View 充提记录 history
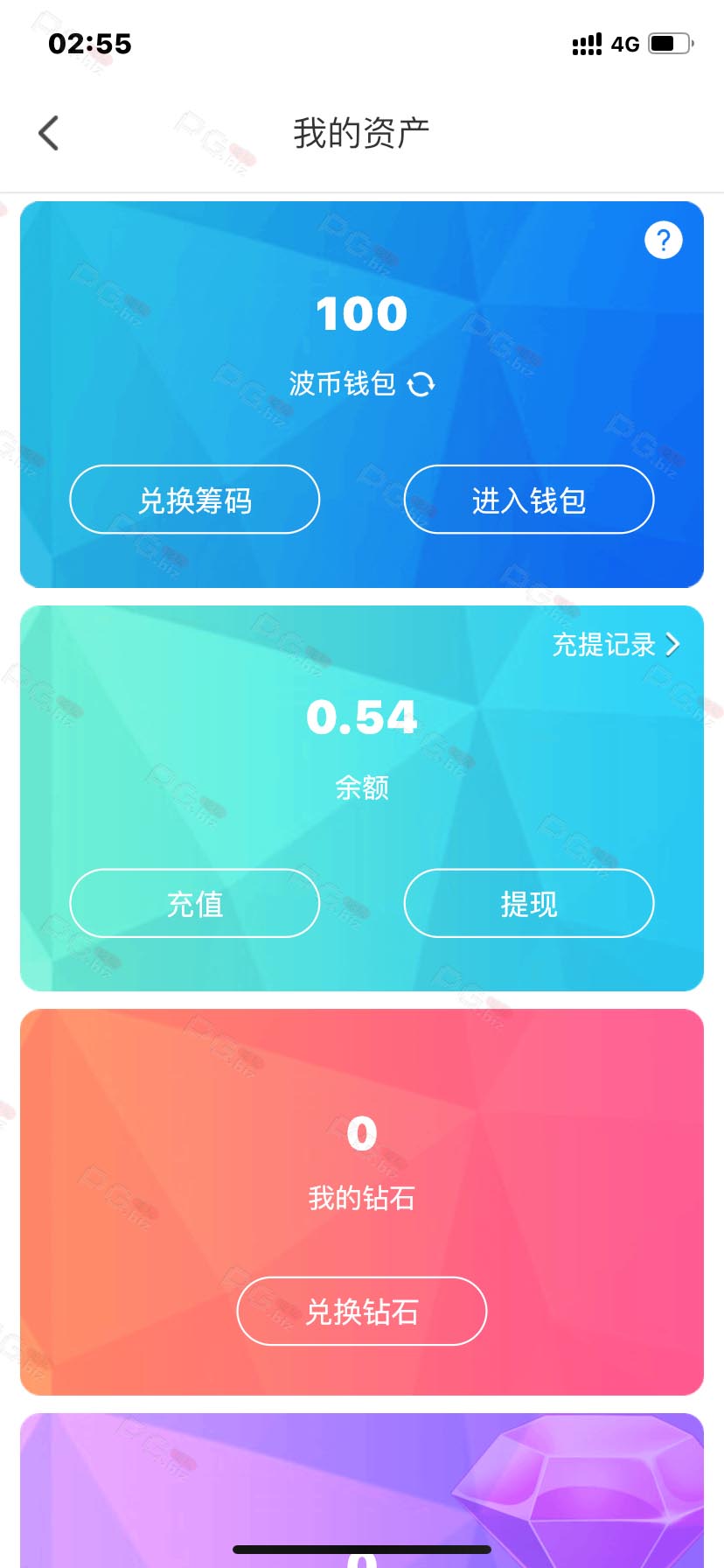 616,645
